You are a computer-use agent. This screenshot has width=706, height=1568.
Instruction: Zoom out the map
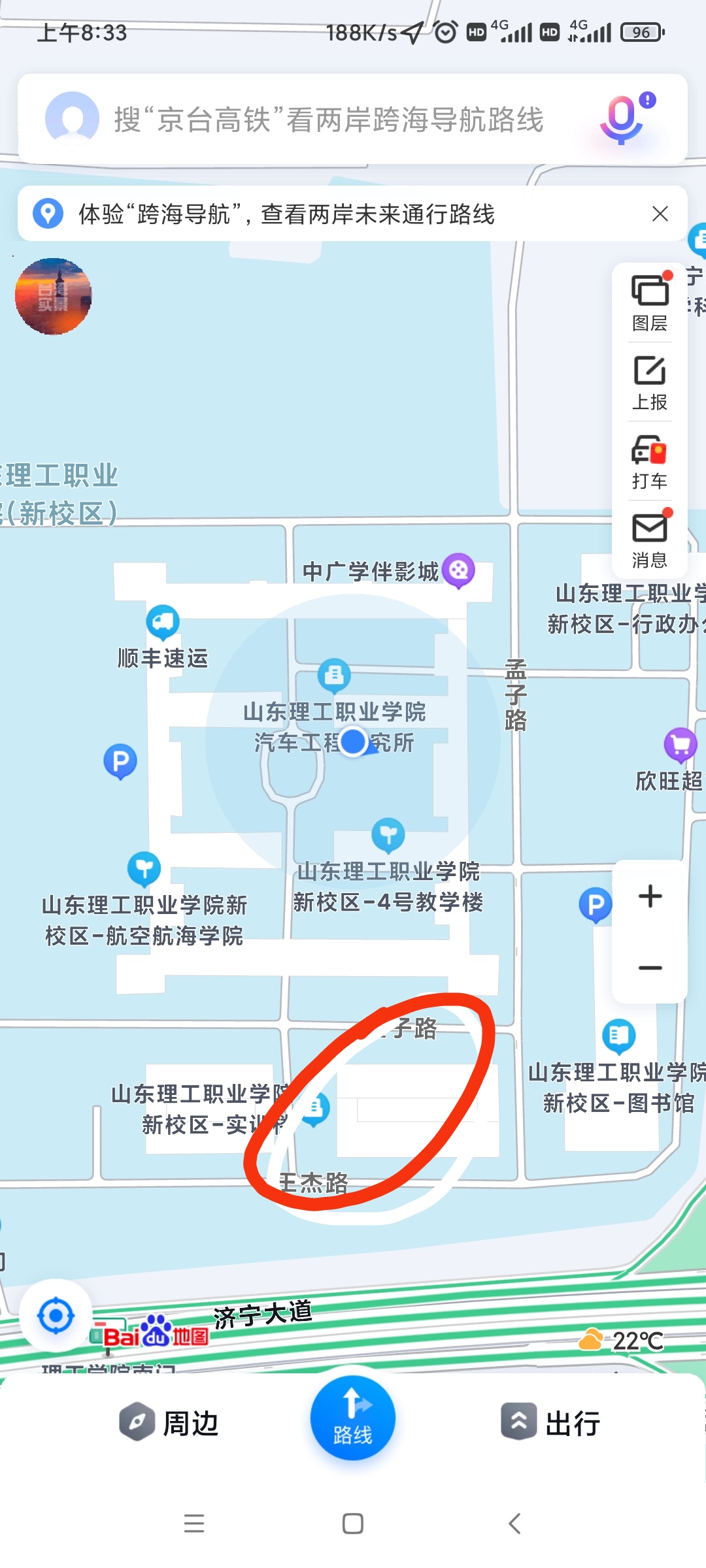[650, 968]
